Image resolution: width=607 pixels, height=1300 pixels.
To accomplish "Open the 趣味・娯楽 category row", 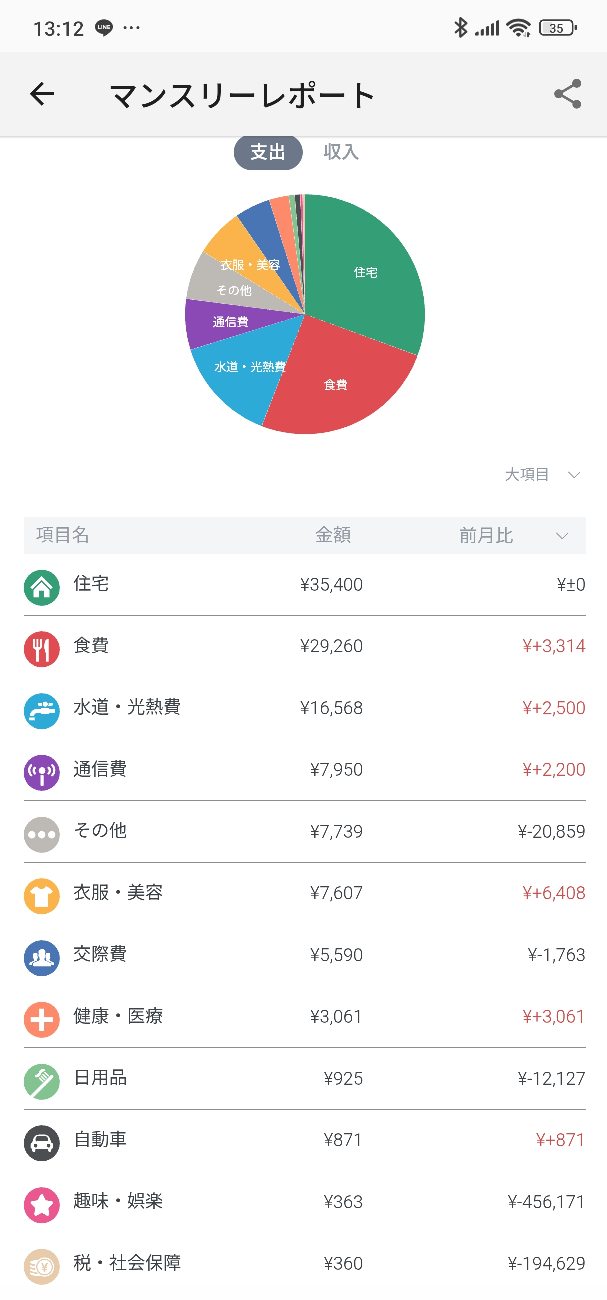I will click(x=304, y=1202).
